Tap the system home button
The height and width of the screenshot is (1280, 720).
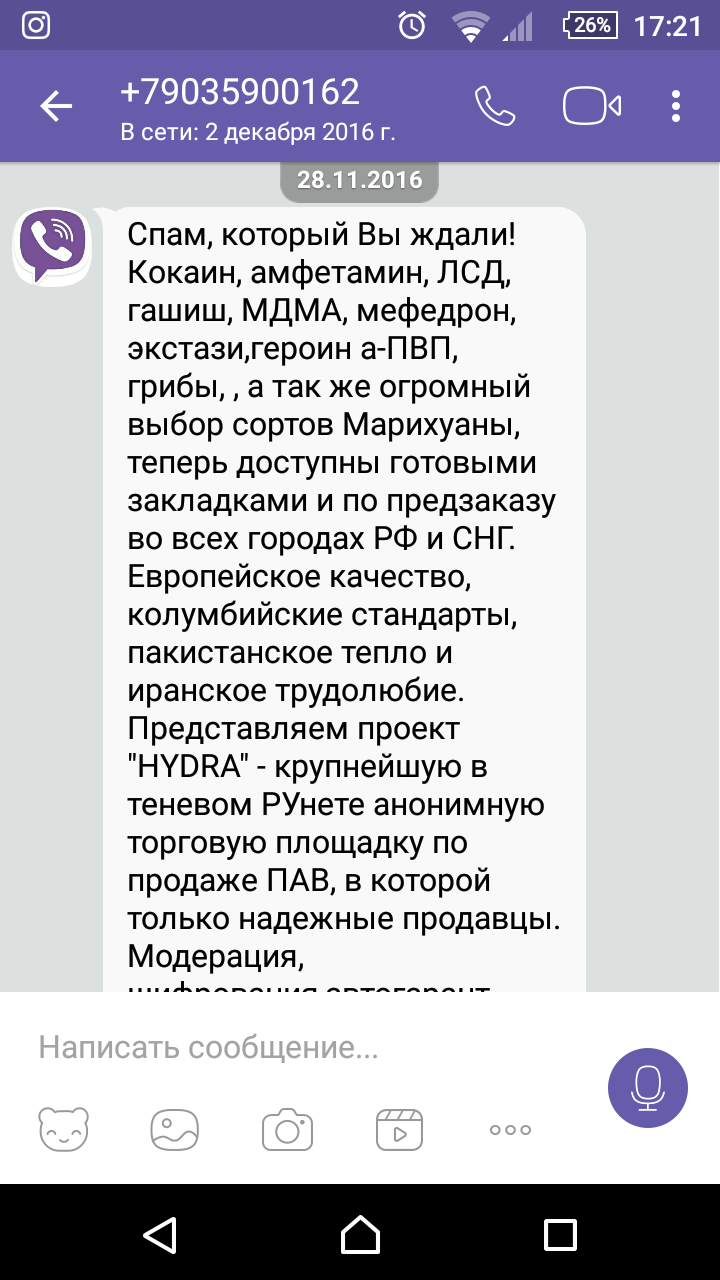(360, 1233)
